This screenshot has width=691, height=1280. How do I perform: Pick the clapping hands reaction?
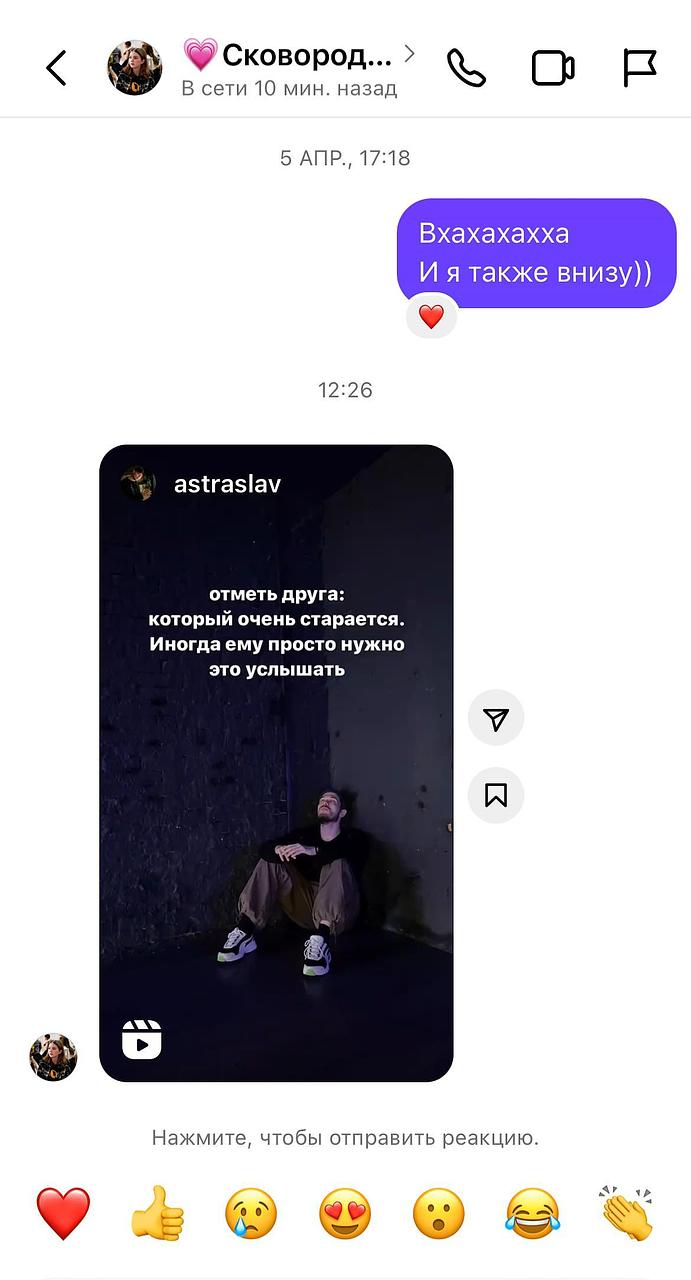[627, 1213]
